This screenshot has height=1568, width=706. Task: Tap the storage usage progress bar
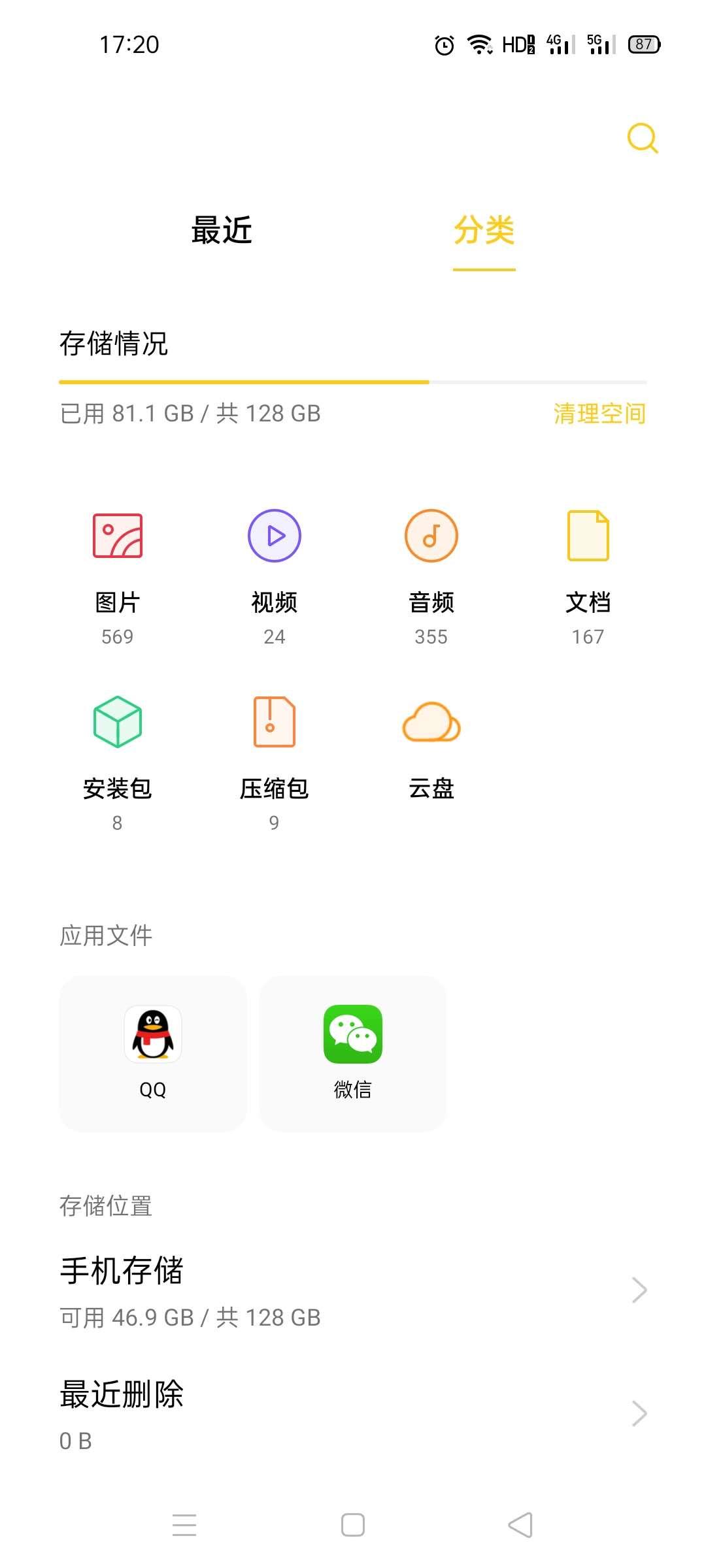coord(353,382)
